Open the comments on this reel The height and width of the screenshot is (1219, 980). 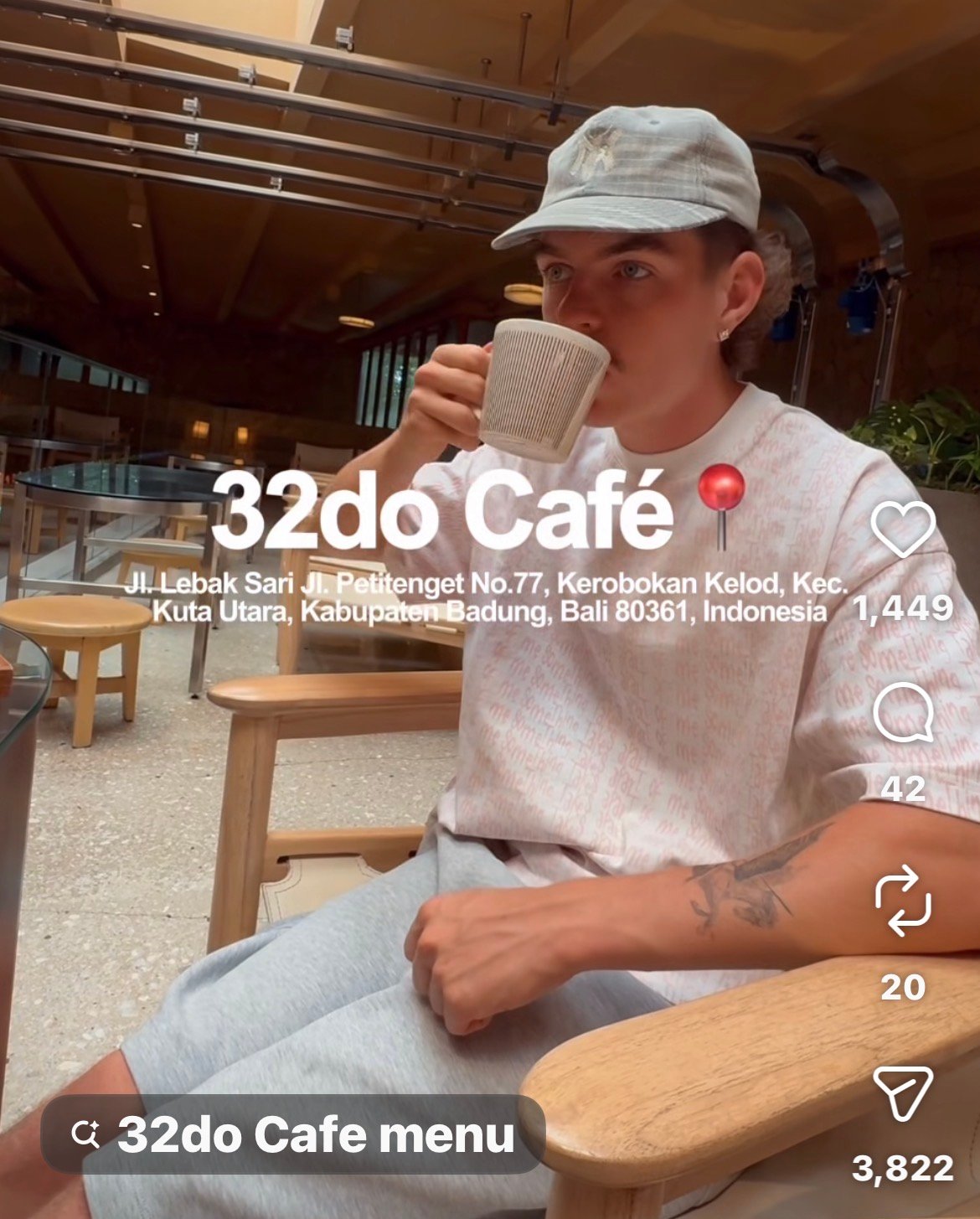pyautogui.click(x=903, y=712)
